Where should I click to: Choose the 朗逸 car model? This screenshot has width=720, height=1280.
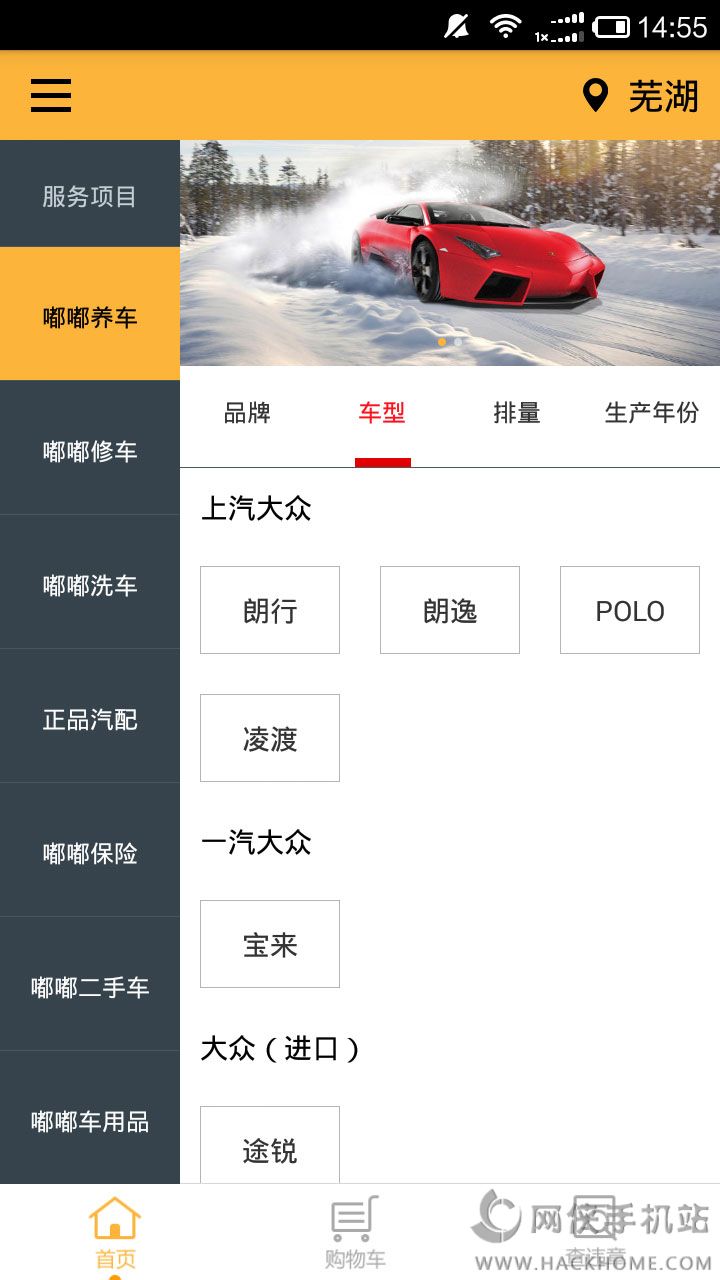pos(450,610)
